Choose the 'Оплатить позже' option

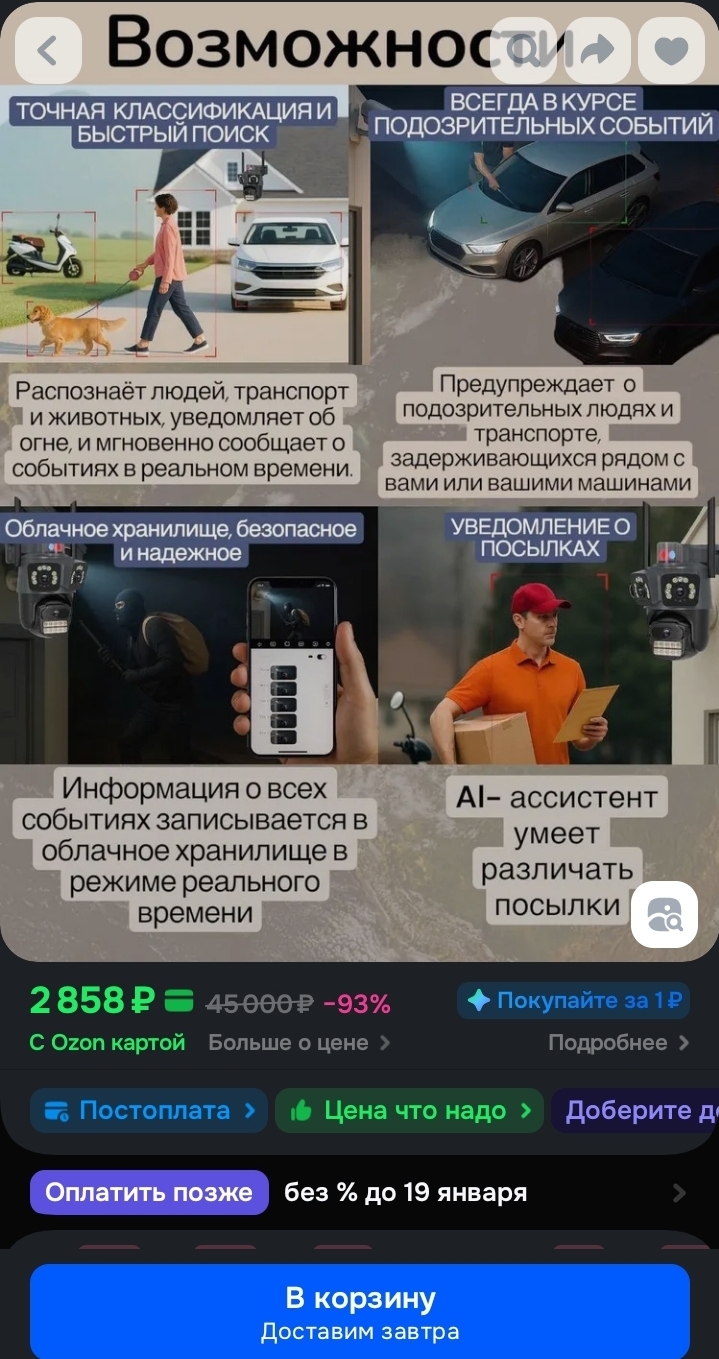[x=149, y=1193]
